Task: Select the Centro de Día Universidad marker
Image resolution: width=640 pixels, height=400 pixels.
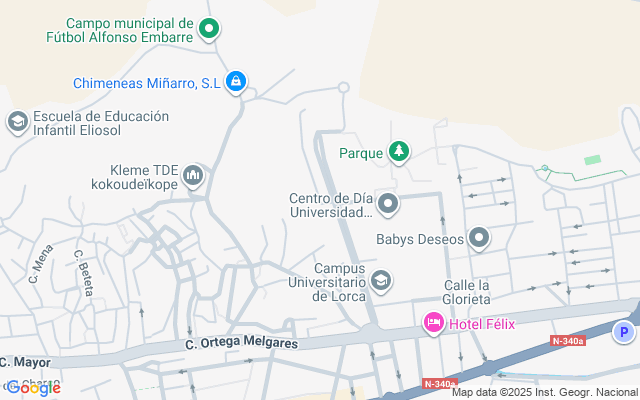Action: coord(388,206)
